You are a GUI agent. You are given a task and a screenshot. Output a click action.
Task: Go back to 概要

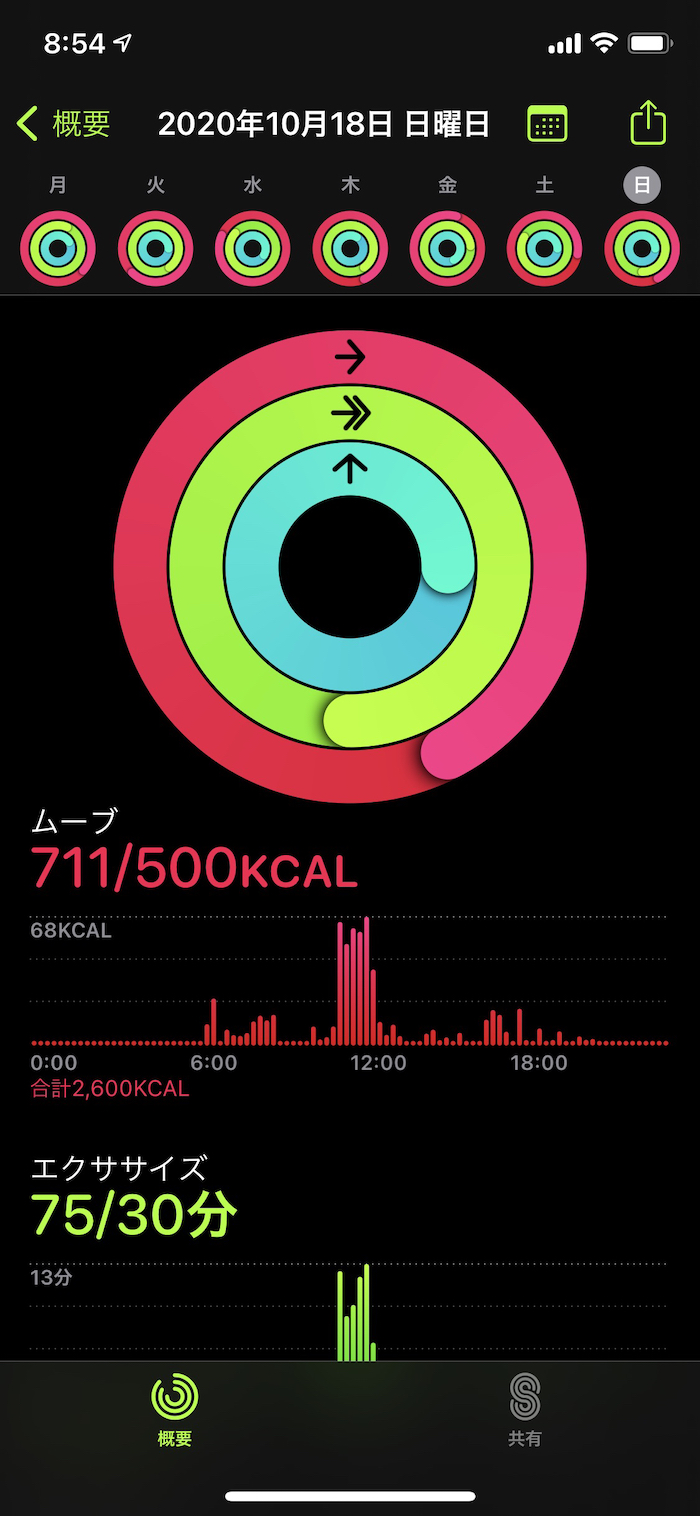[63, 124]
